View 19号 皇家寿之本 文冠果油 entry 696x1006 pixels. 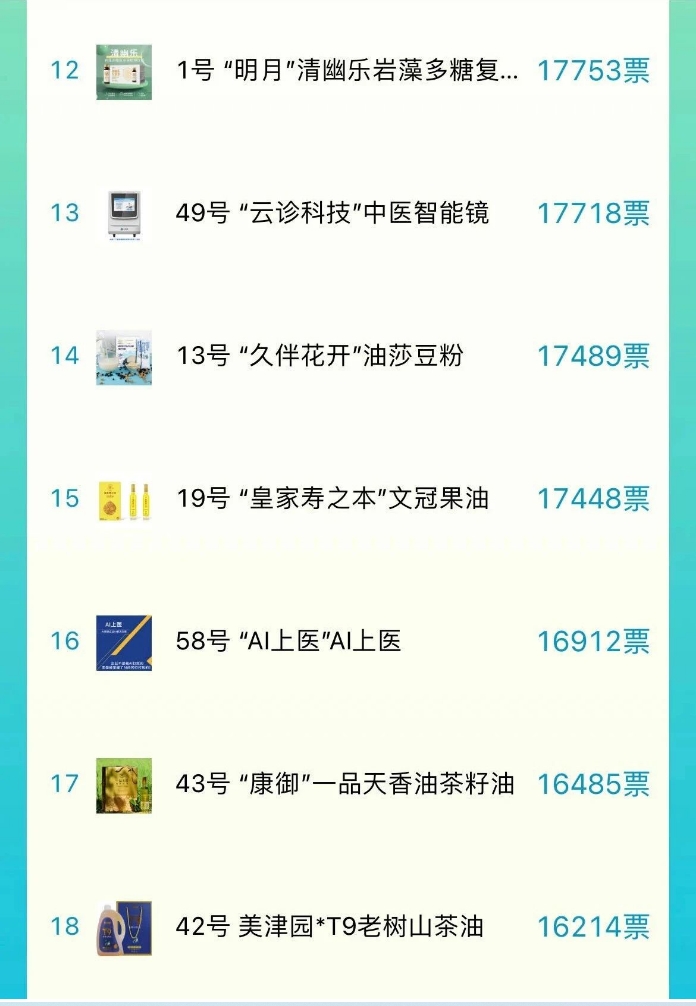332,498
